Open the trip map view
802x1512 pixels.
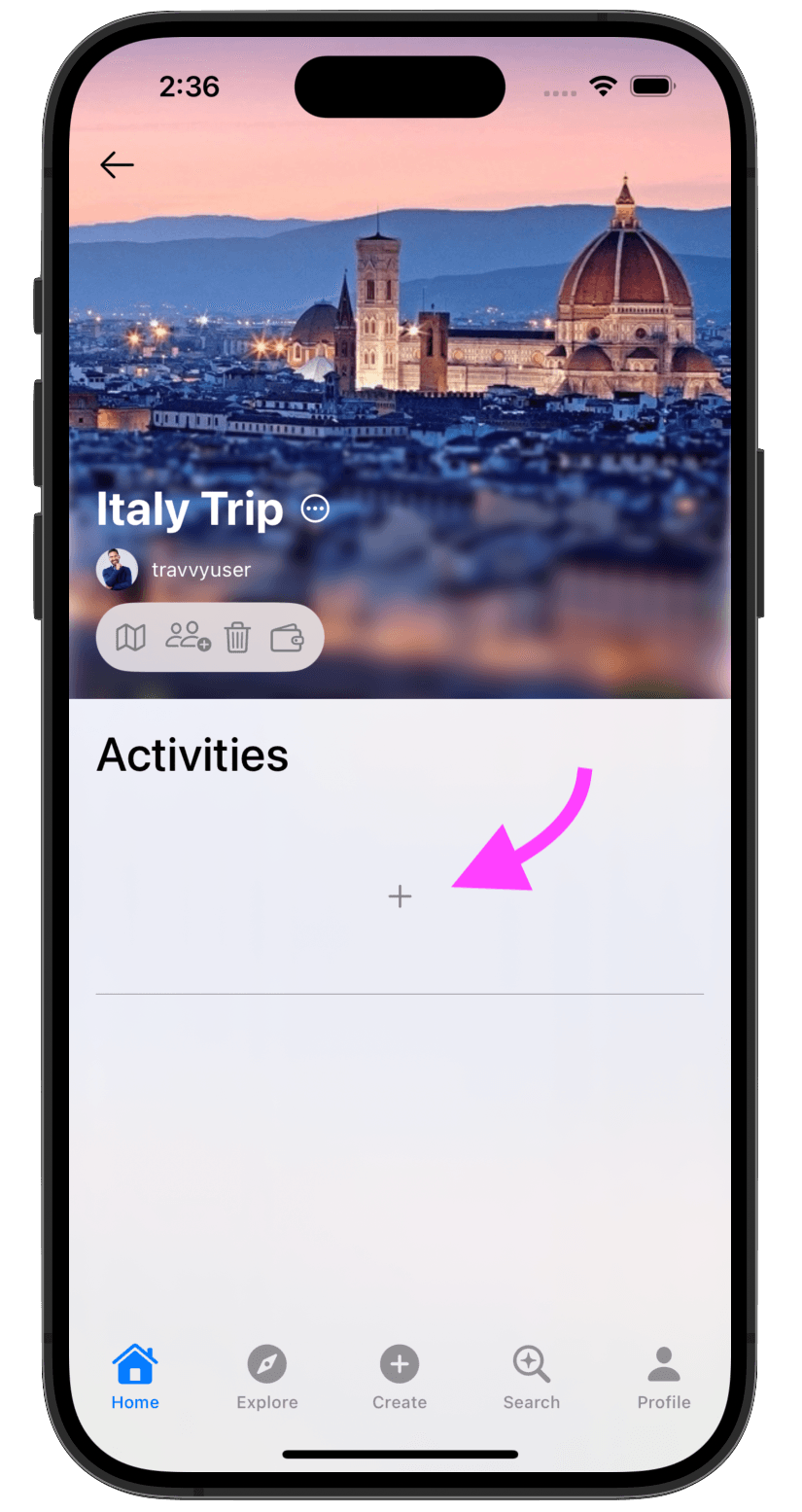click(x=130, y=638)
